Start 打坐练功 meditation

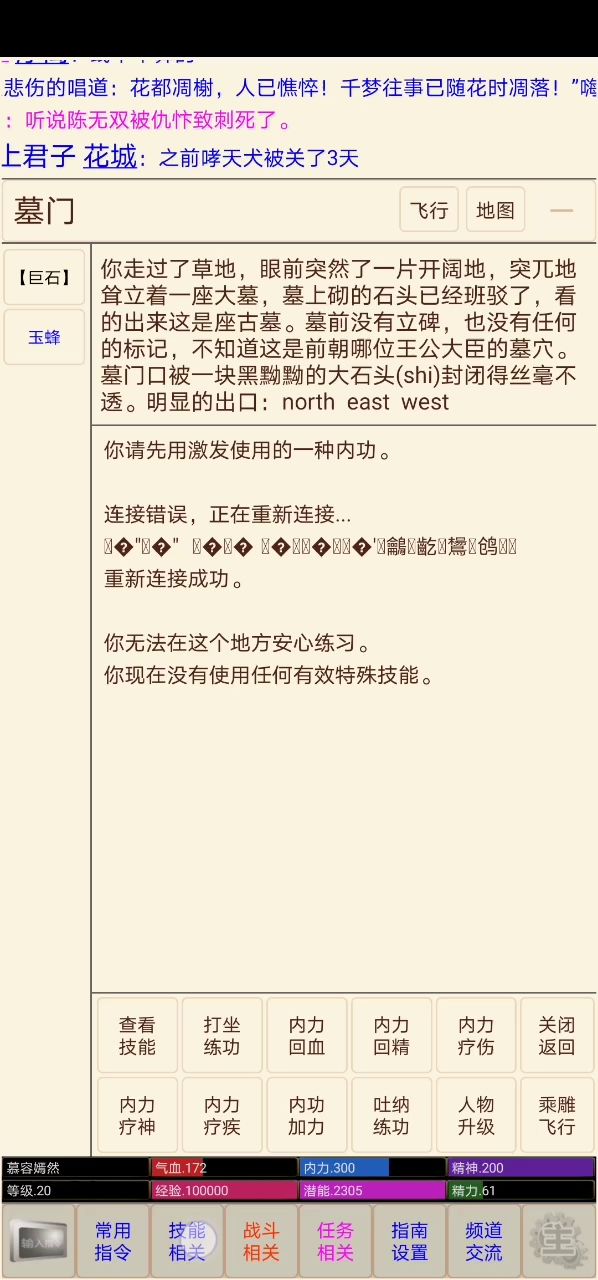pos(222,1036)
